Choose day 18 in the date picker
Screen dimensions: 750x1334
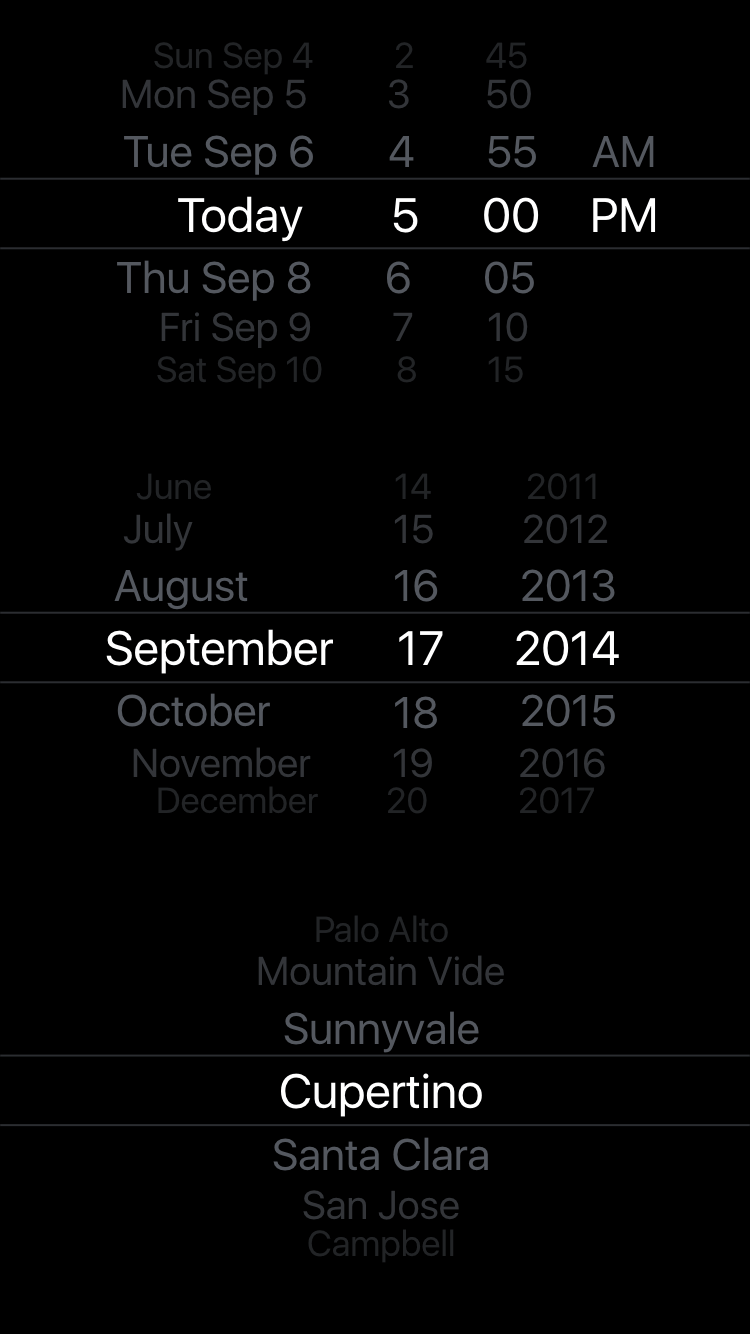(x=415, y=713)
